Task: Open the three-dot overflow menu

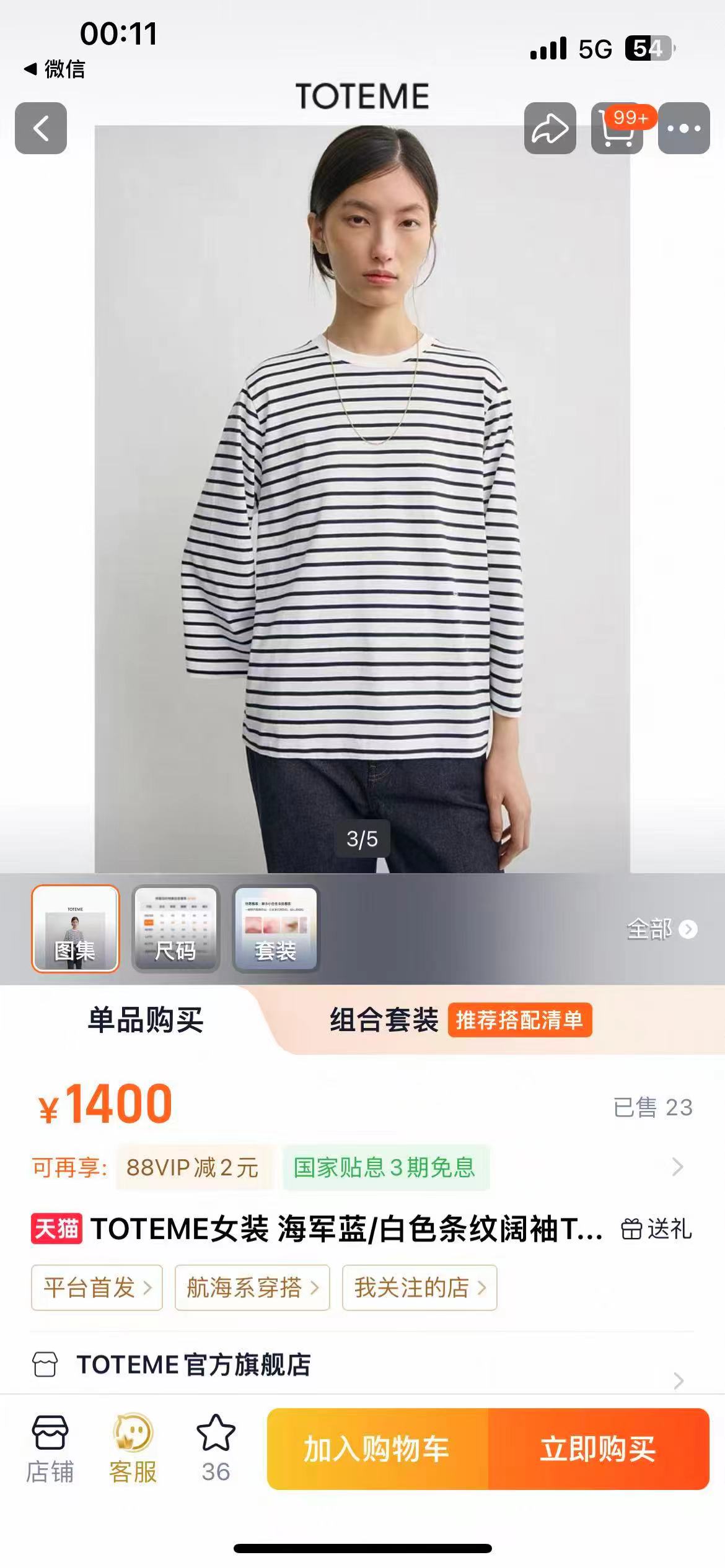Action: pyautogui.click(x=684, y=128)
